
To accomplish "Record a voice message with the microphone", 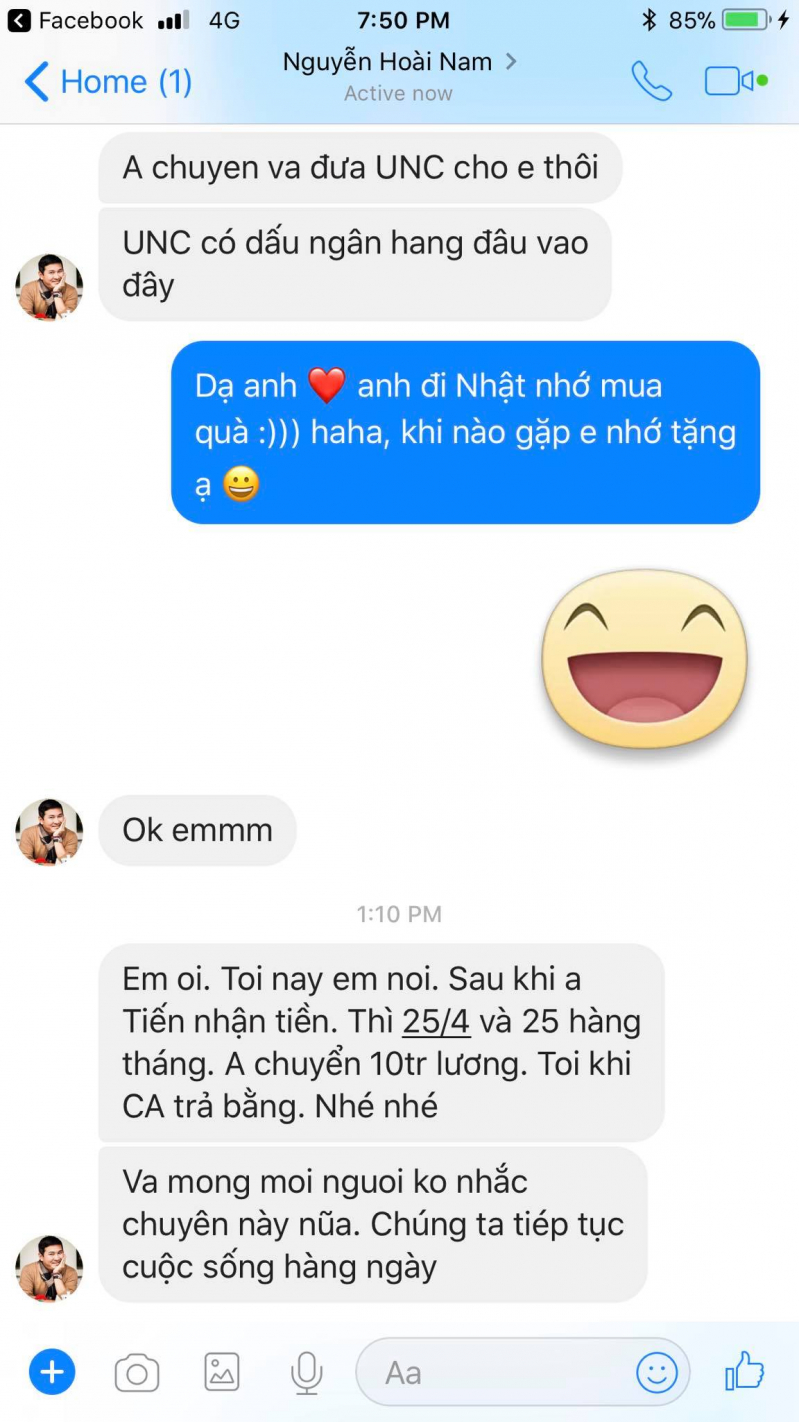I will point(306,1373).
